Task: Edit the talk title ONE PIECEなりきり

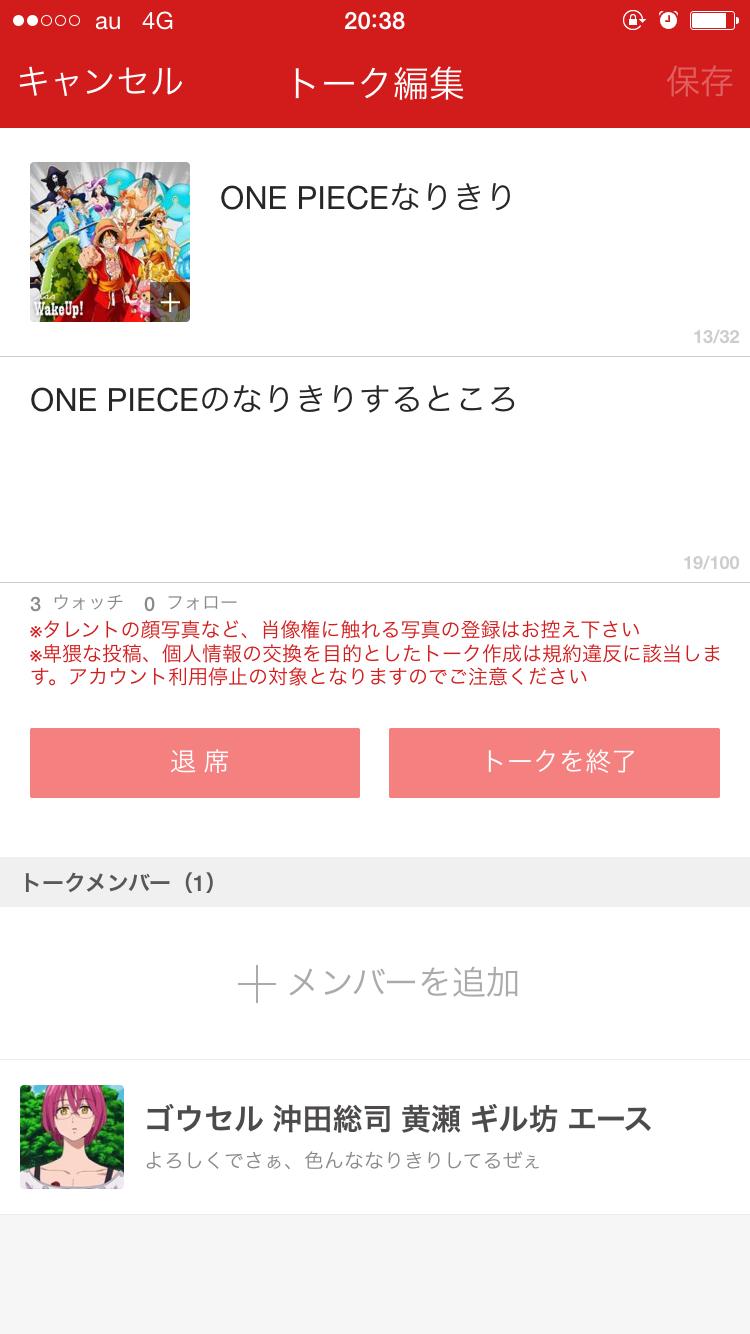Action: point(367,198)
